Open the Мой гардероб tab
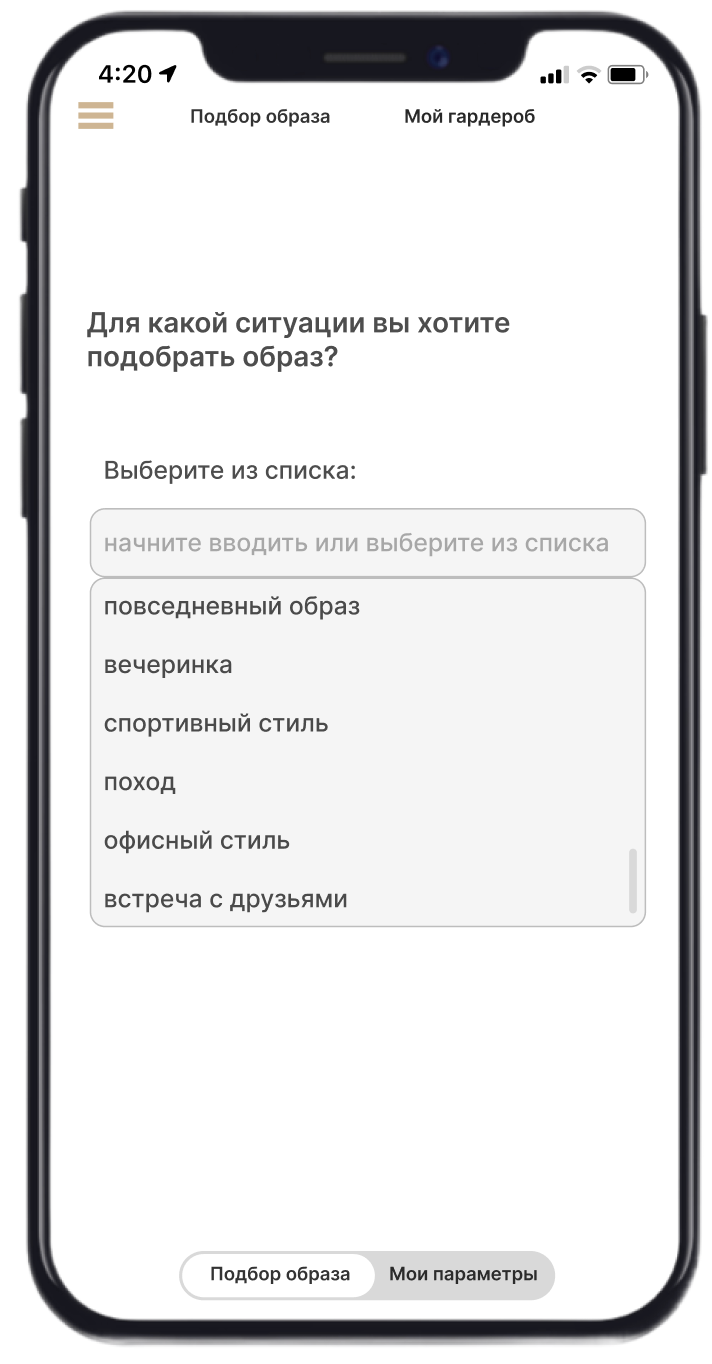The height and width of the screenshot is (1364, 712). (x=469, y=117)
